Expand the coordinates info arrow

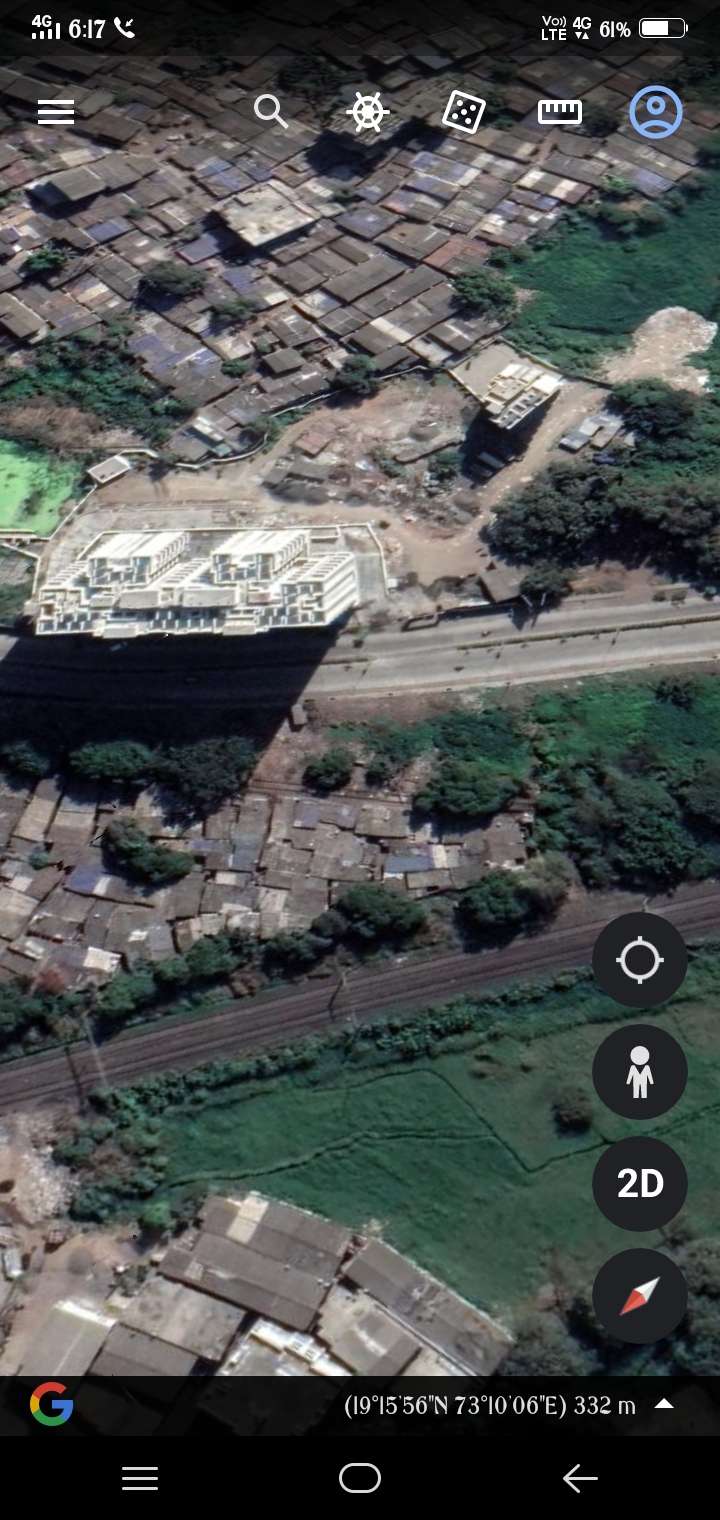coord(664,1404)
